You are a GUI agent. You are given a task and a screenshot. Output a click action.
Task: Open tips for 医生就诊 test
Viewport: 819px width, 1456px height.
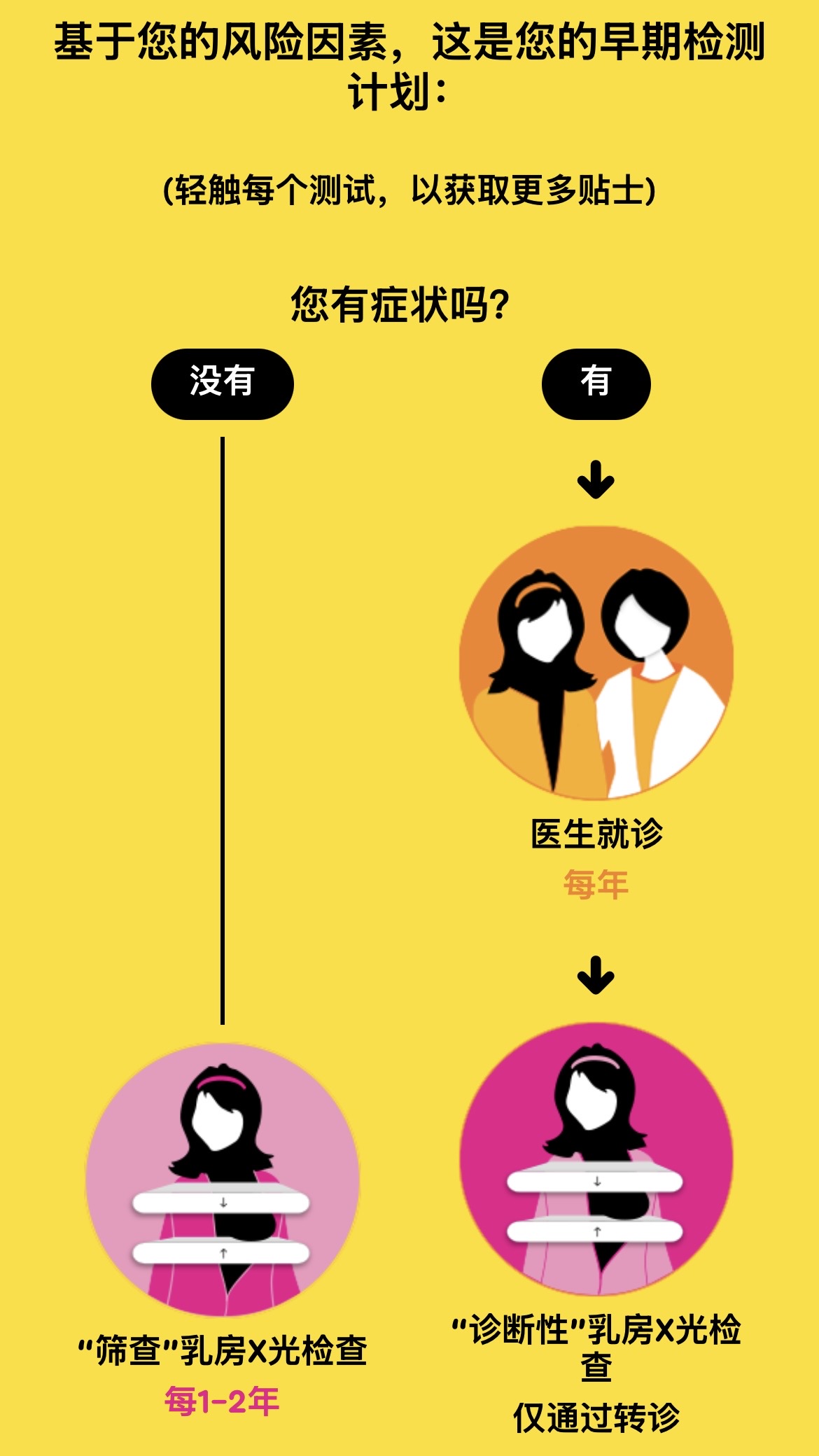596,663
